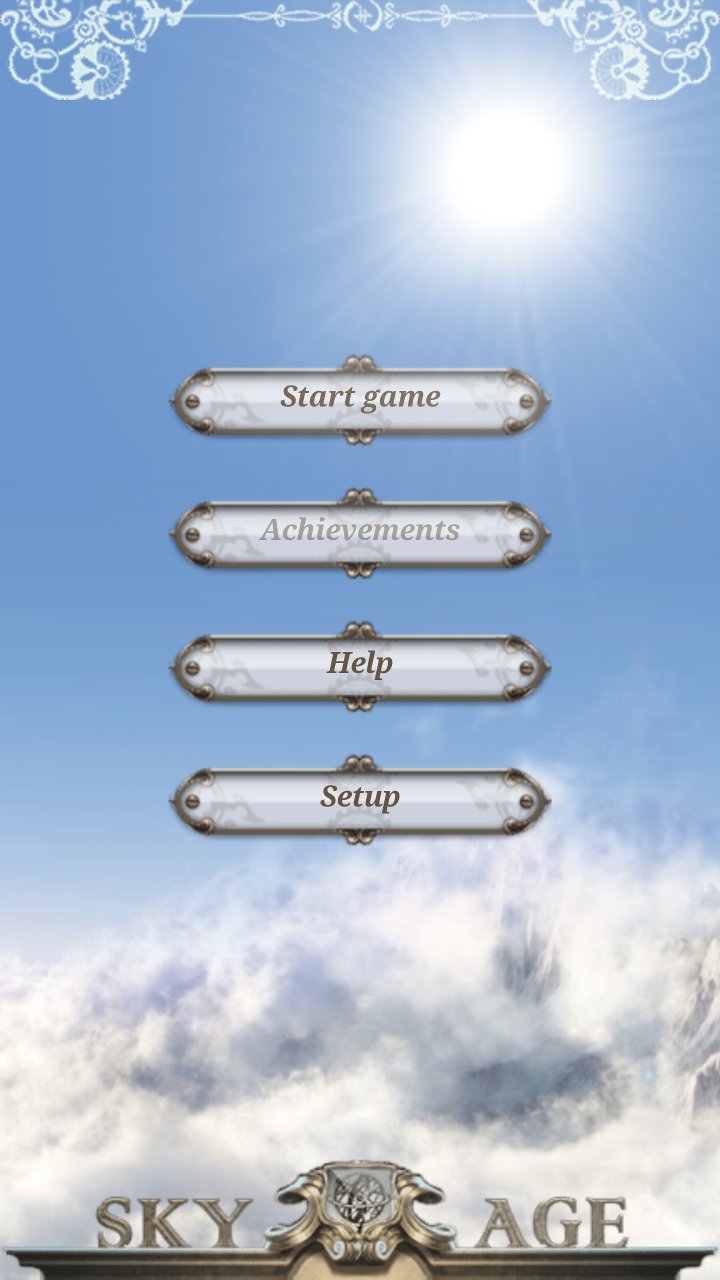The image size is (720, 1280).
Task: Tap the Start game button
Action: click(360, 399)
